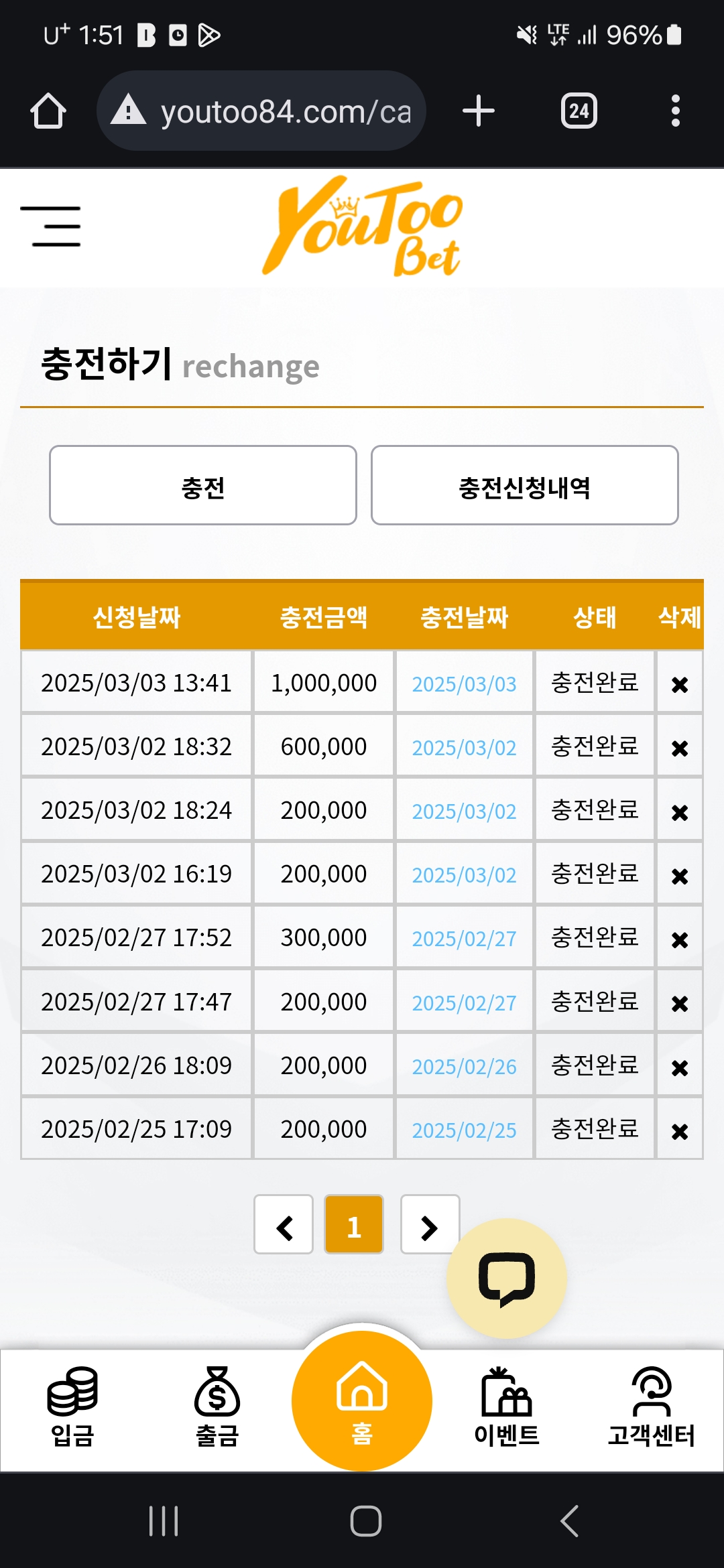Tap the browser address bar
Viewport: 724px width, 1568px height.
click(x=261, y=111)
